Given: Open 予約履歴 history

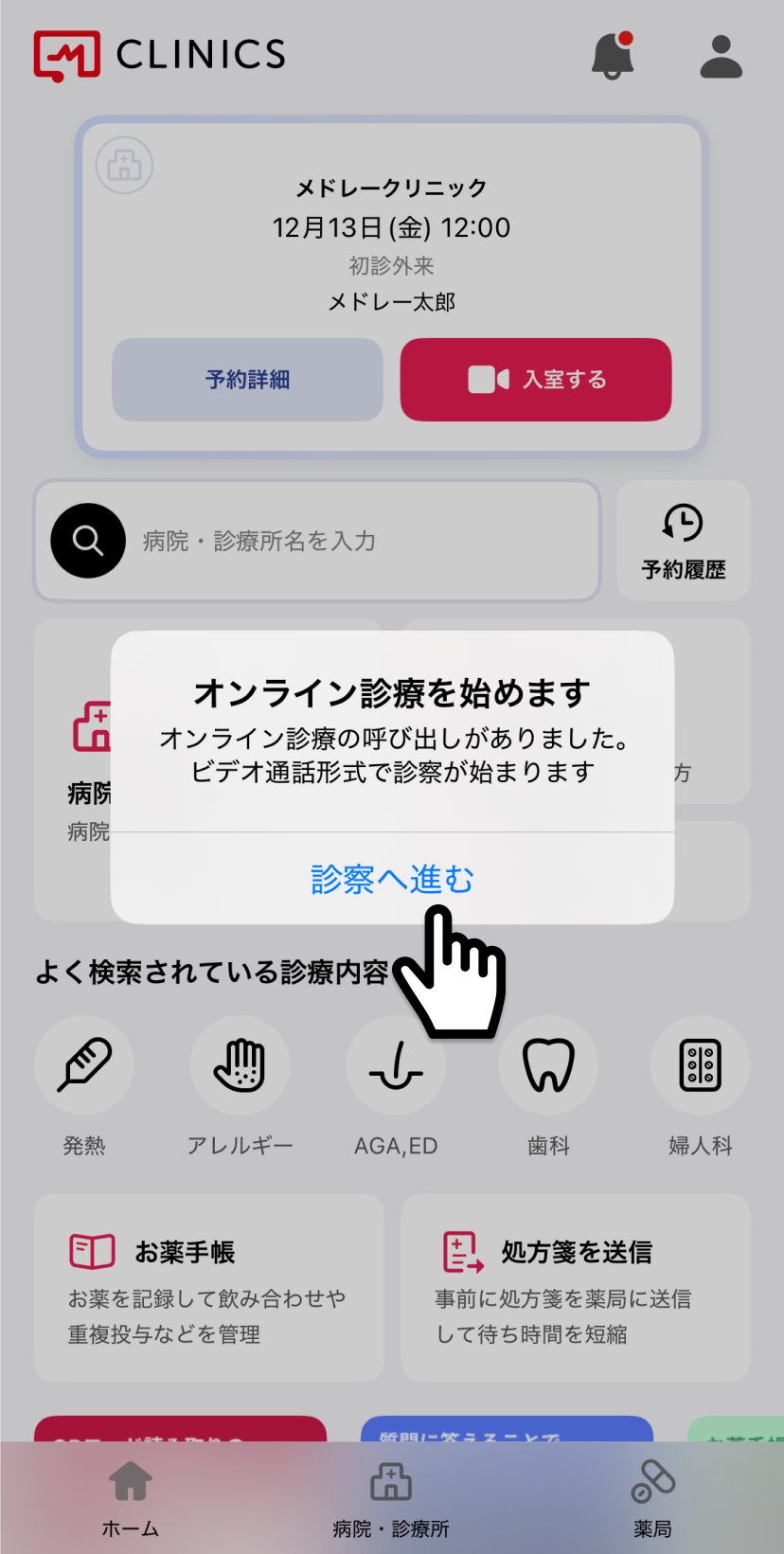Looking at the screenshot, I should [684, 541].
